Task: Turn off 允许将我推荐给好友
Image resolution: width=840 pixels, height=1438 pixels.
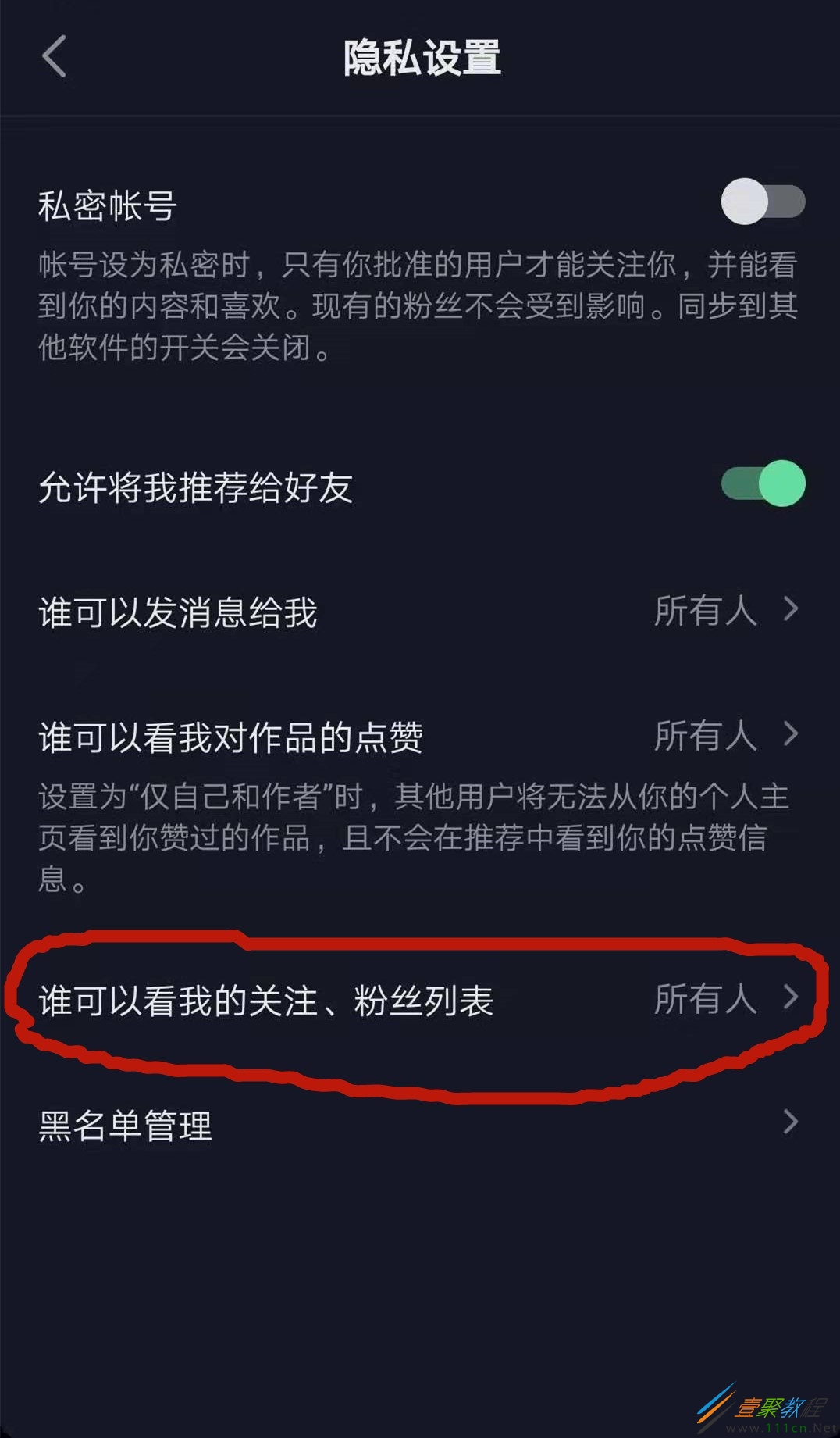Action: 762,483
